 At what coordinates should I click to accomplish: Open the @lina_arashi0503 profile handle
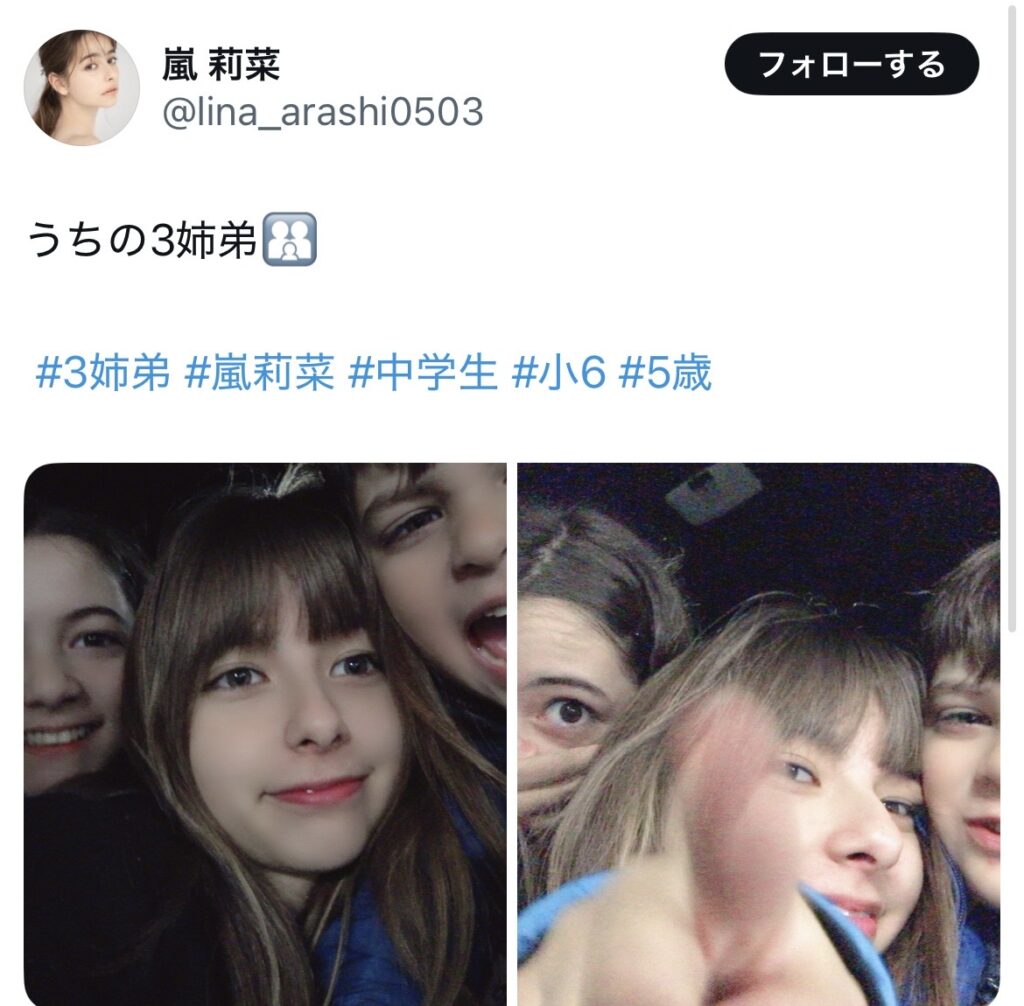[323, 112]
